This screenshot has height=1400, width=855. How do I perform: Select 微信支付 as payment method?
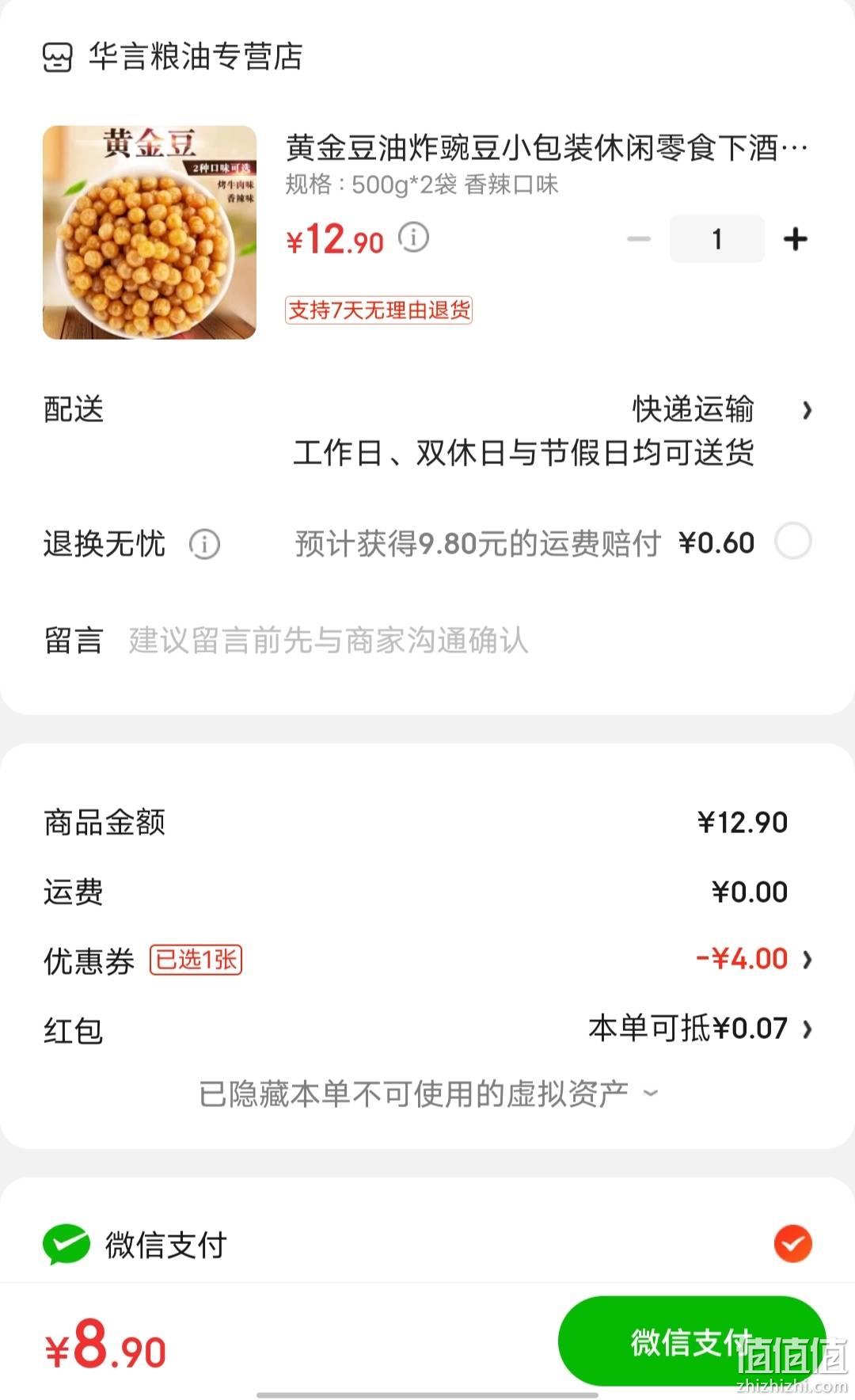coord(427,1244)
